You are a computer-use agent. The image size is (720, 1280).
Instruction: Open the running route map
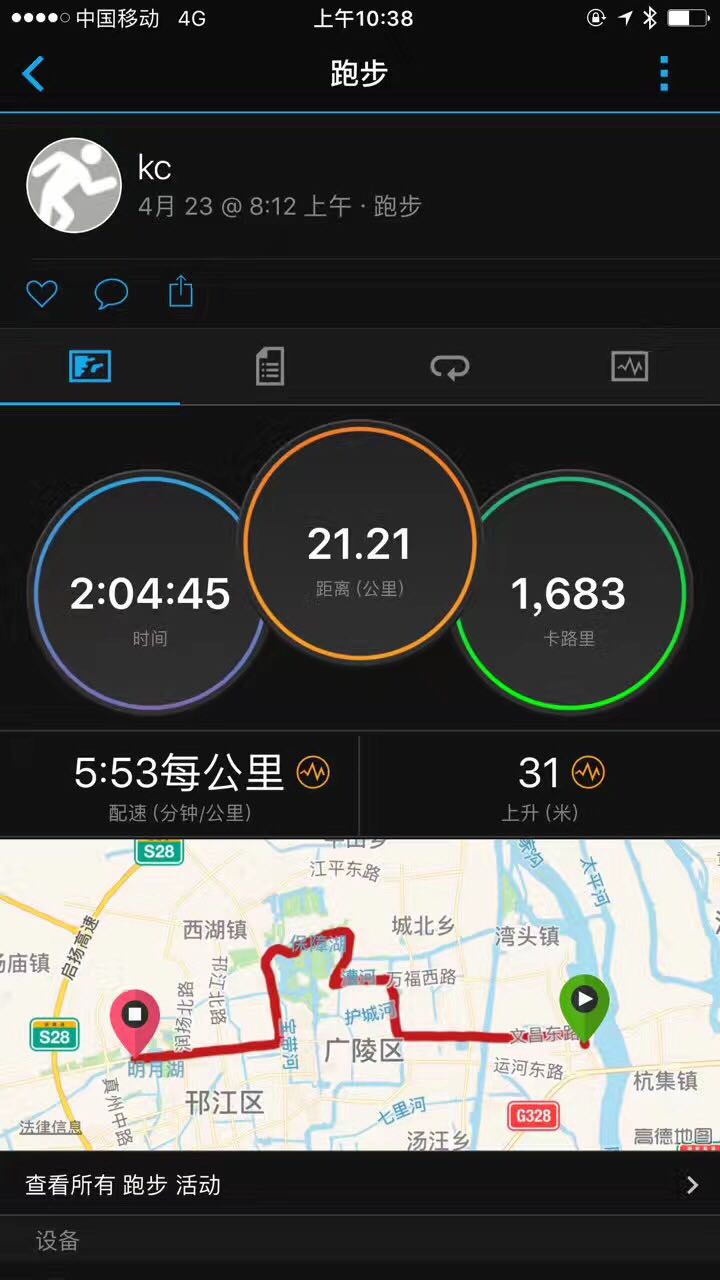point(360,995)
